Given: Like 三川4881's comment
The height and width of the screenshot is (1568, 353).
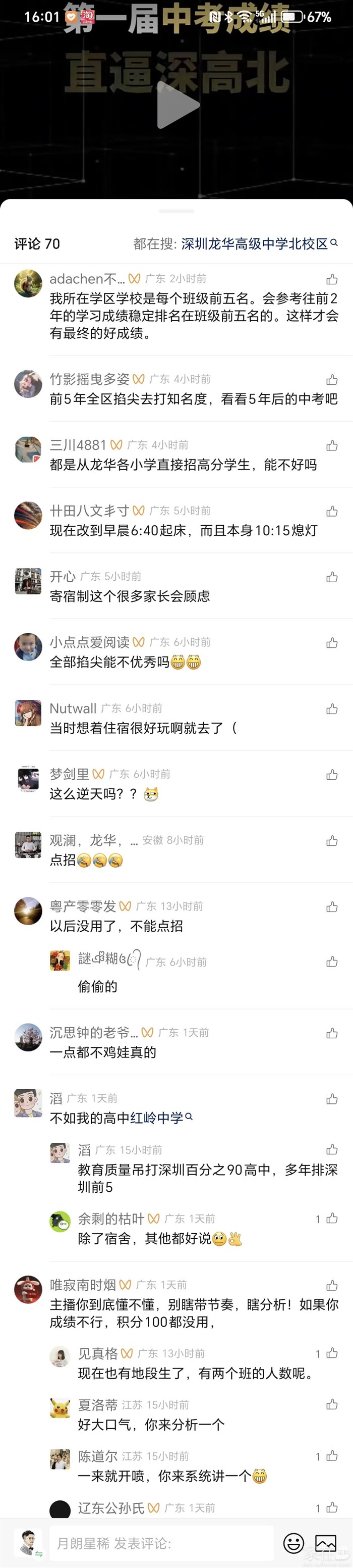Looking at the screenshot, I should (332, 445).
